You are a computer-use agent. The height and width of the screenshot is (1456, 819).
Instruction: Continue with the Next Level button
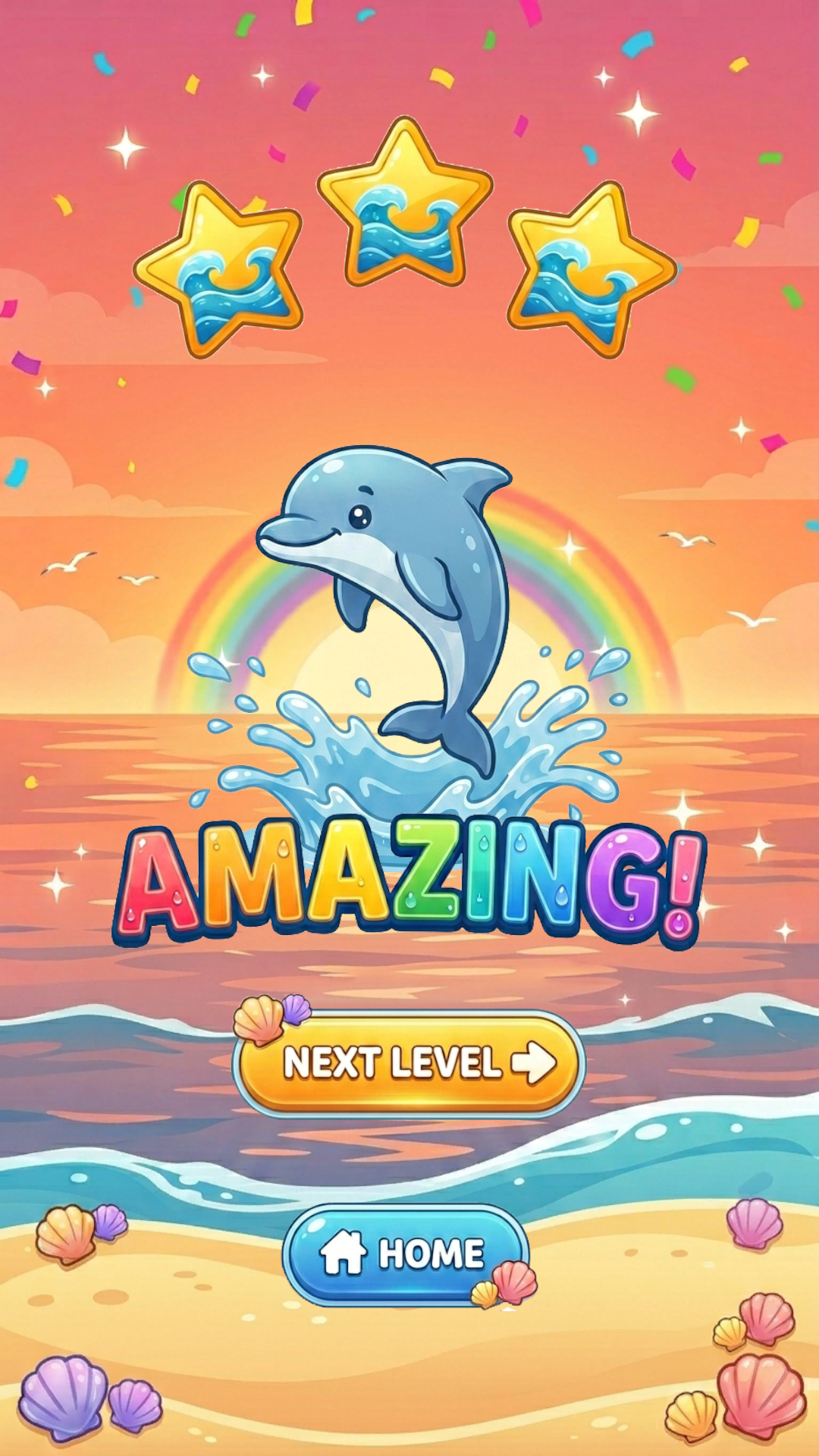pyautogui.click(x=409, y=1063)
